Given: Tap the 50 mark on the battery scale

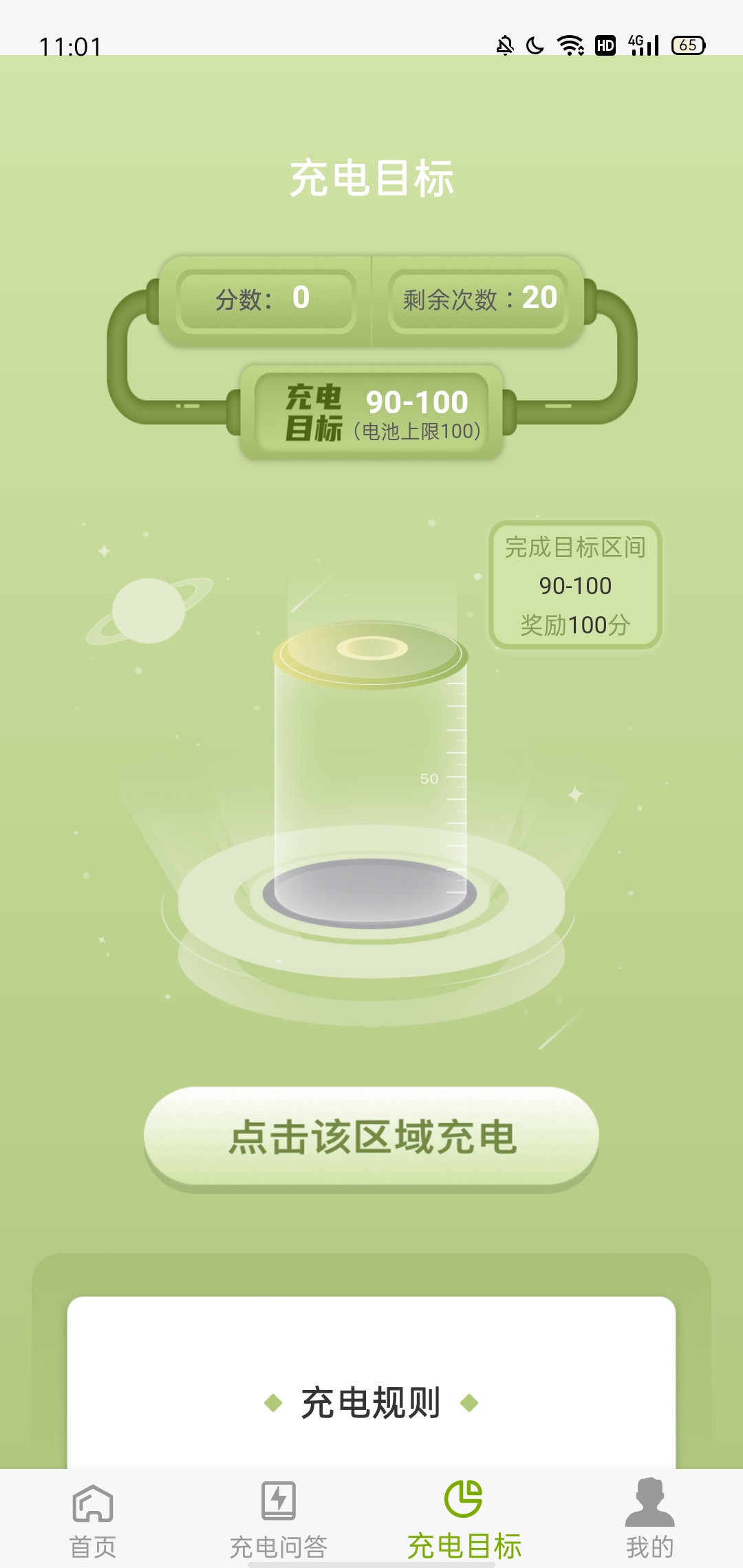Looking at the screenshot, I should (428, 778).
